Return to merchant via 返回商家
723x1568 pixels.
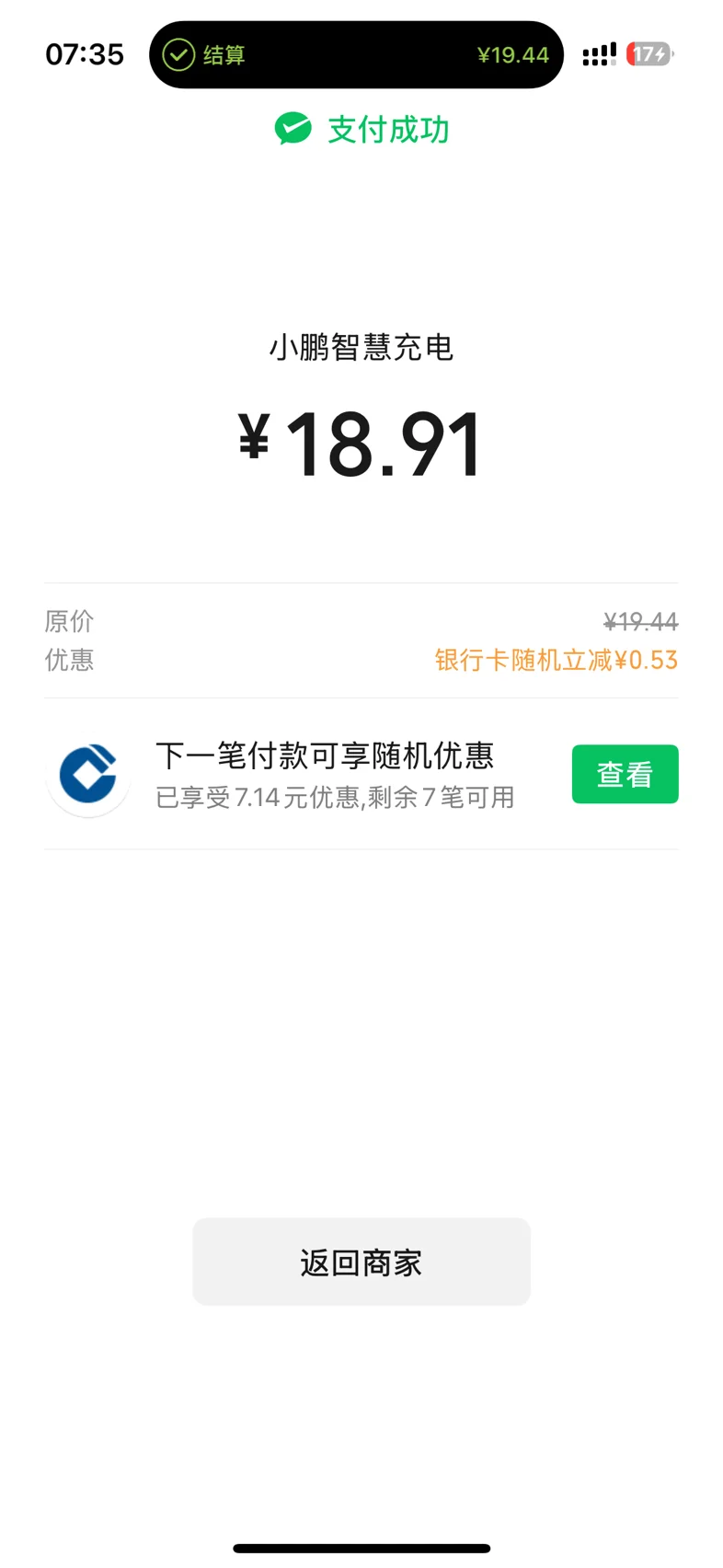[x=361, y=1262]
